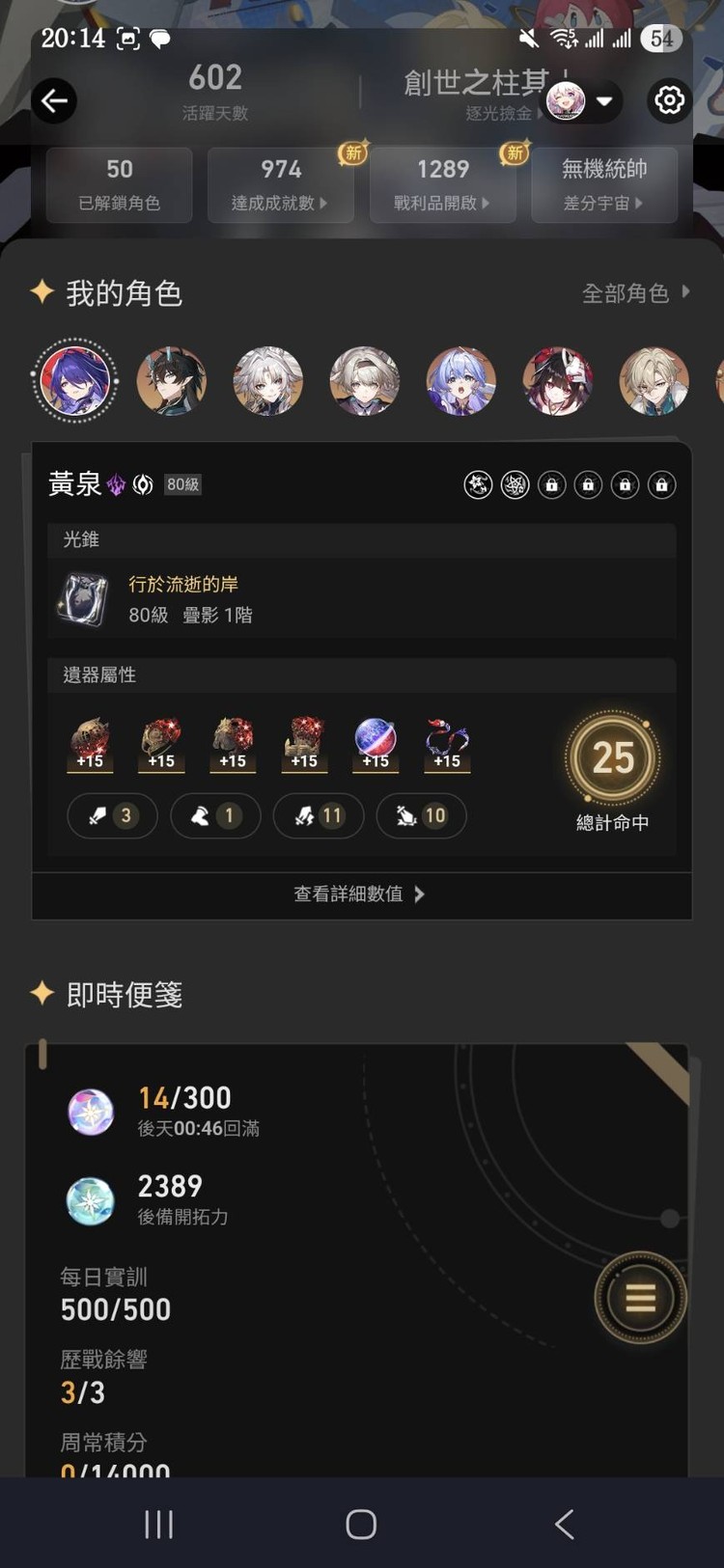Open recent apps from navigation bar

pyautogui.click(x=158, y=1525)
